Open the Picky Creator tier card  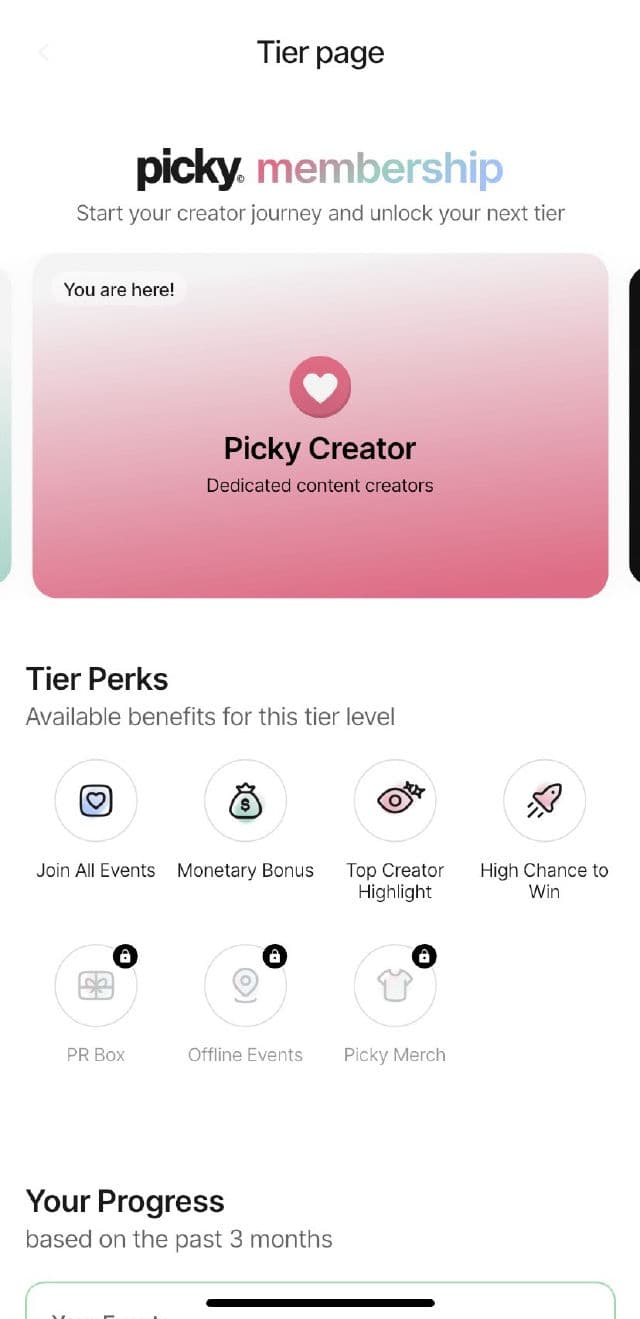click(320, 425)
